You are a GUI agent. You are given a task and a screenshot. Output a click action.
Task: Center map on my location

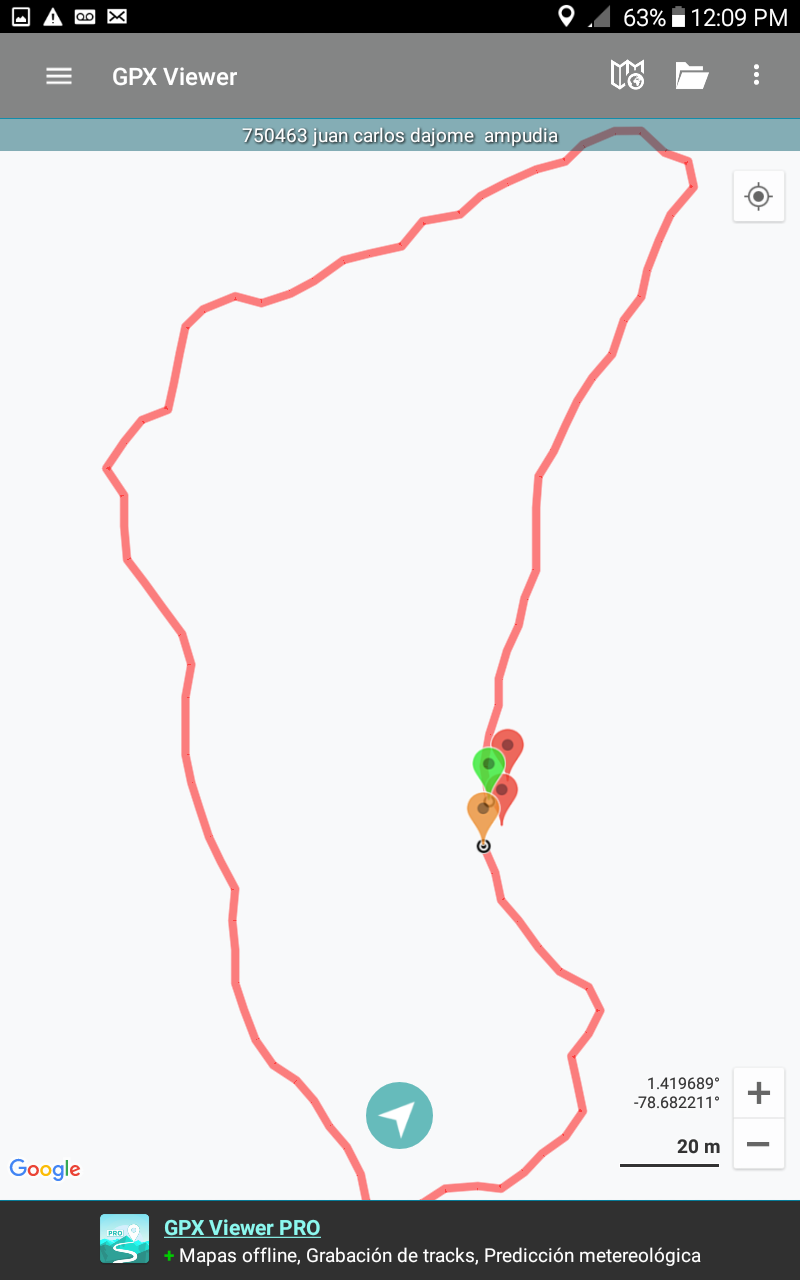point(758,196)
